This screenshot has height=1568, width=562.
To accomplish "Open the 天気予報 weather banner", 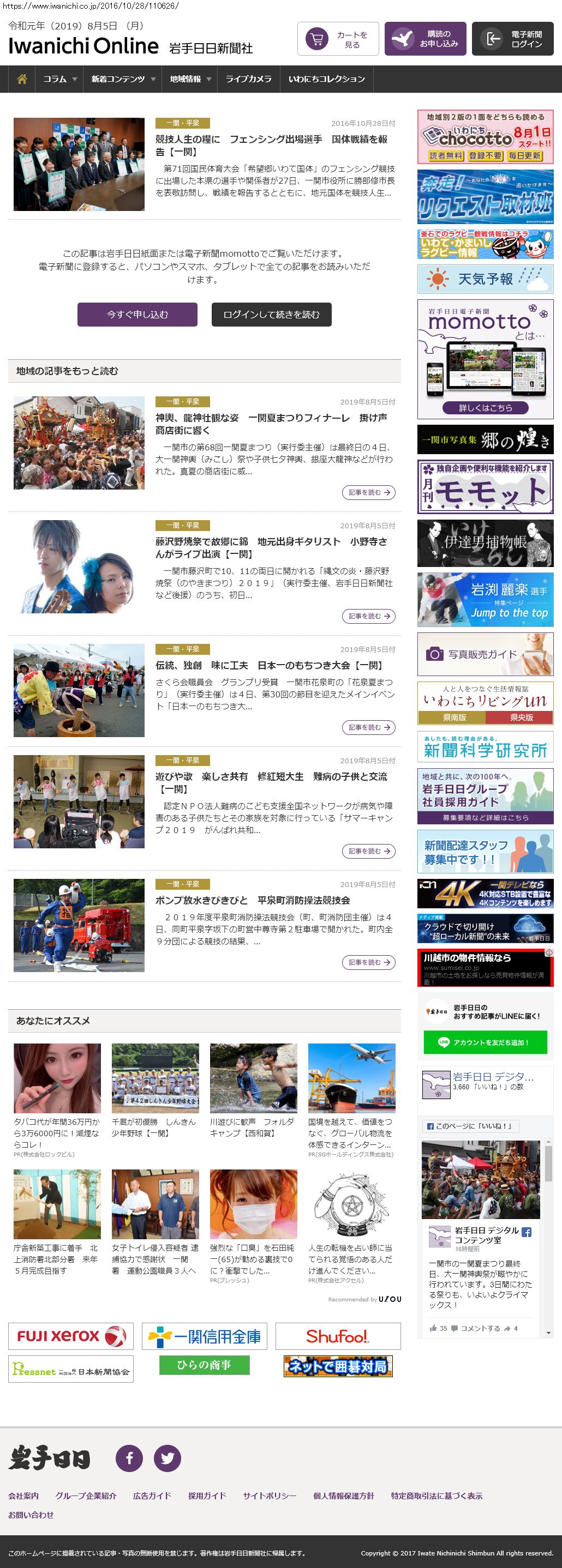I will pos(485,279).
